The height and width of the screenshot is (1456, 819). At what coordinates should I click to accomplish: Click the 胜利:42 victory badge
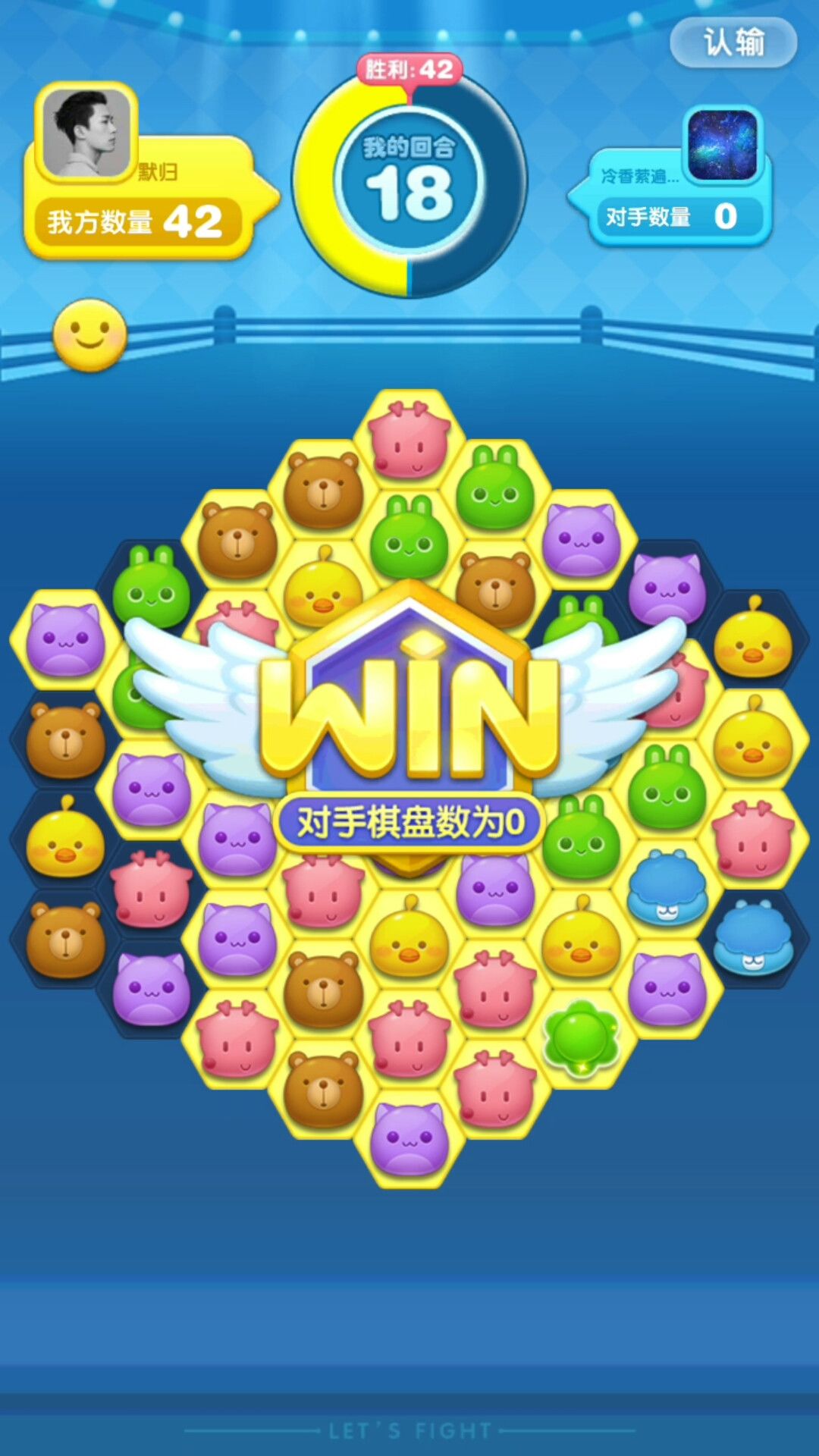pyautogui.click(x=409, y=68)
